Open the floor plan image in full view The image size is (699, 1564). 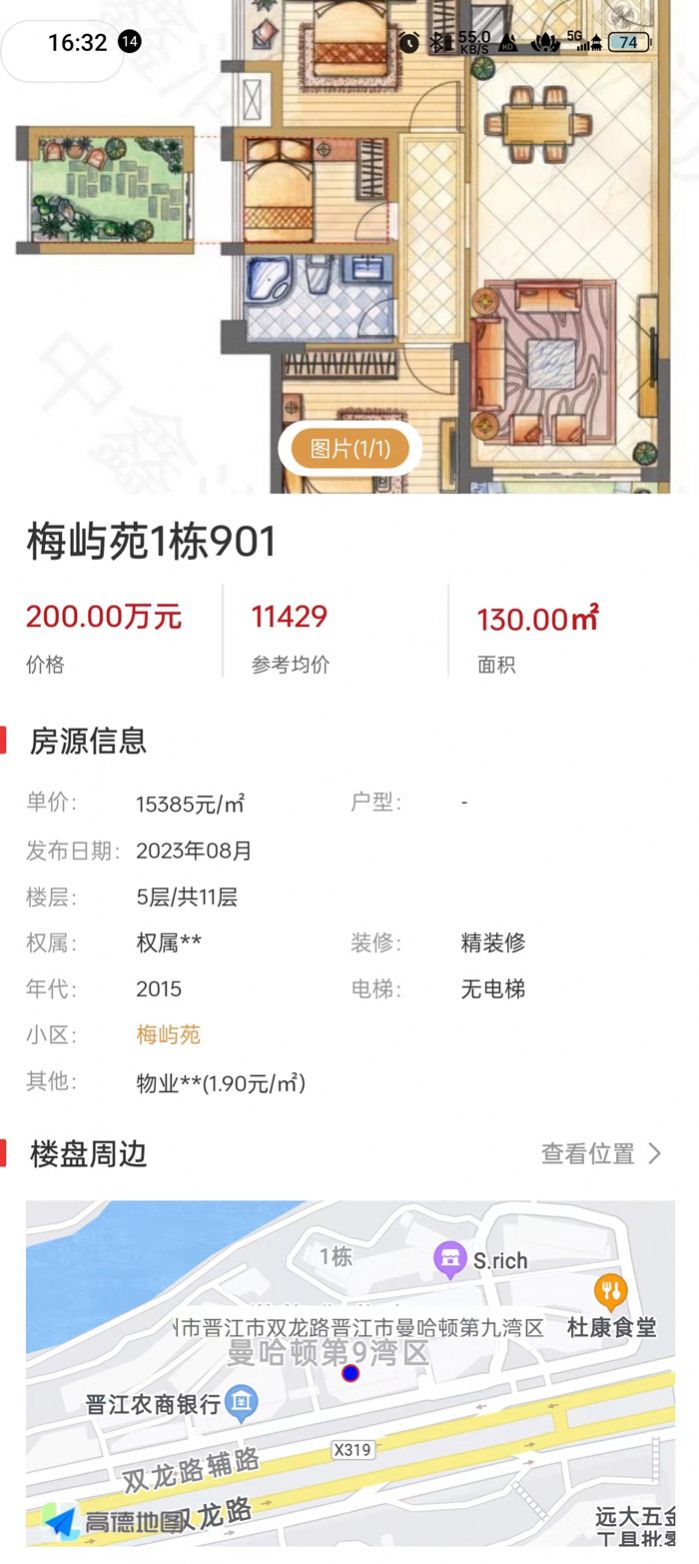[x=349, y=250]
